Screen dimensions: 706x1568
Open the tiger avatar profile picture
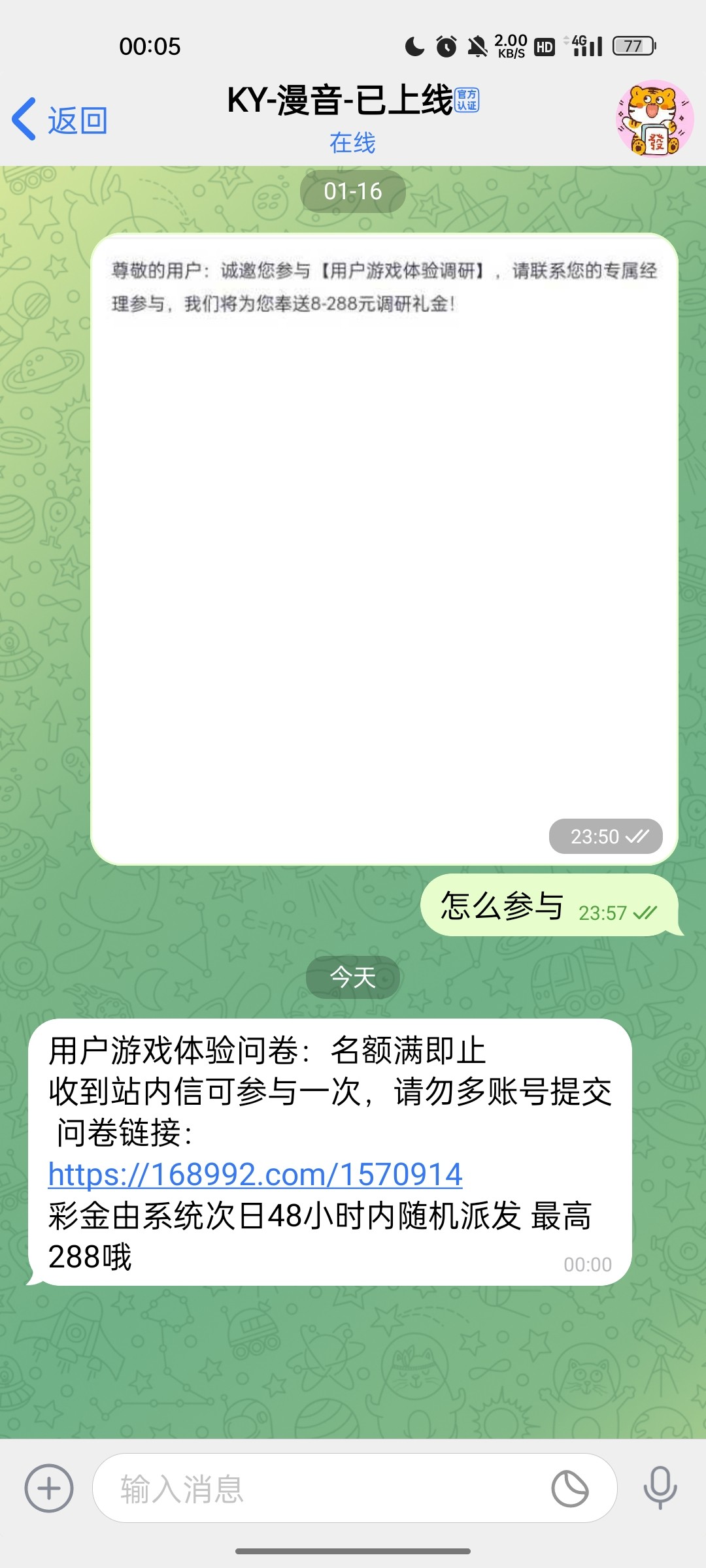[x=654, y=119]
